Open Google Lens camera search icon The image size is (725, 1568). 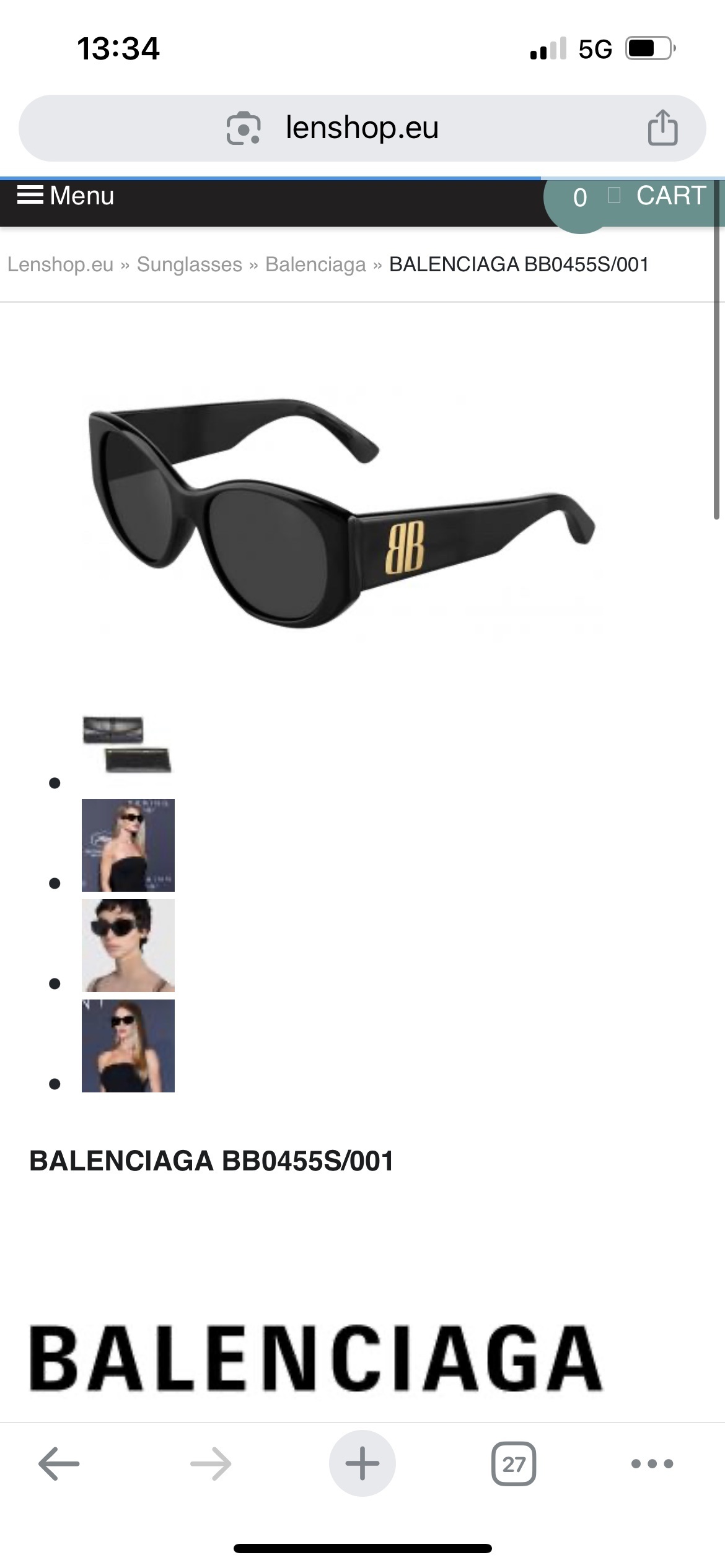coord(243,128)
